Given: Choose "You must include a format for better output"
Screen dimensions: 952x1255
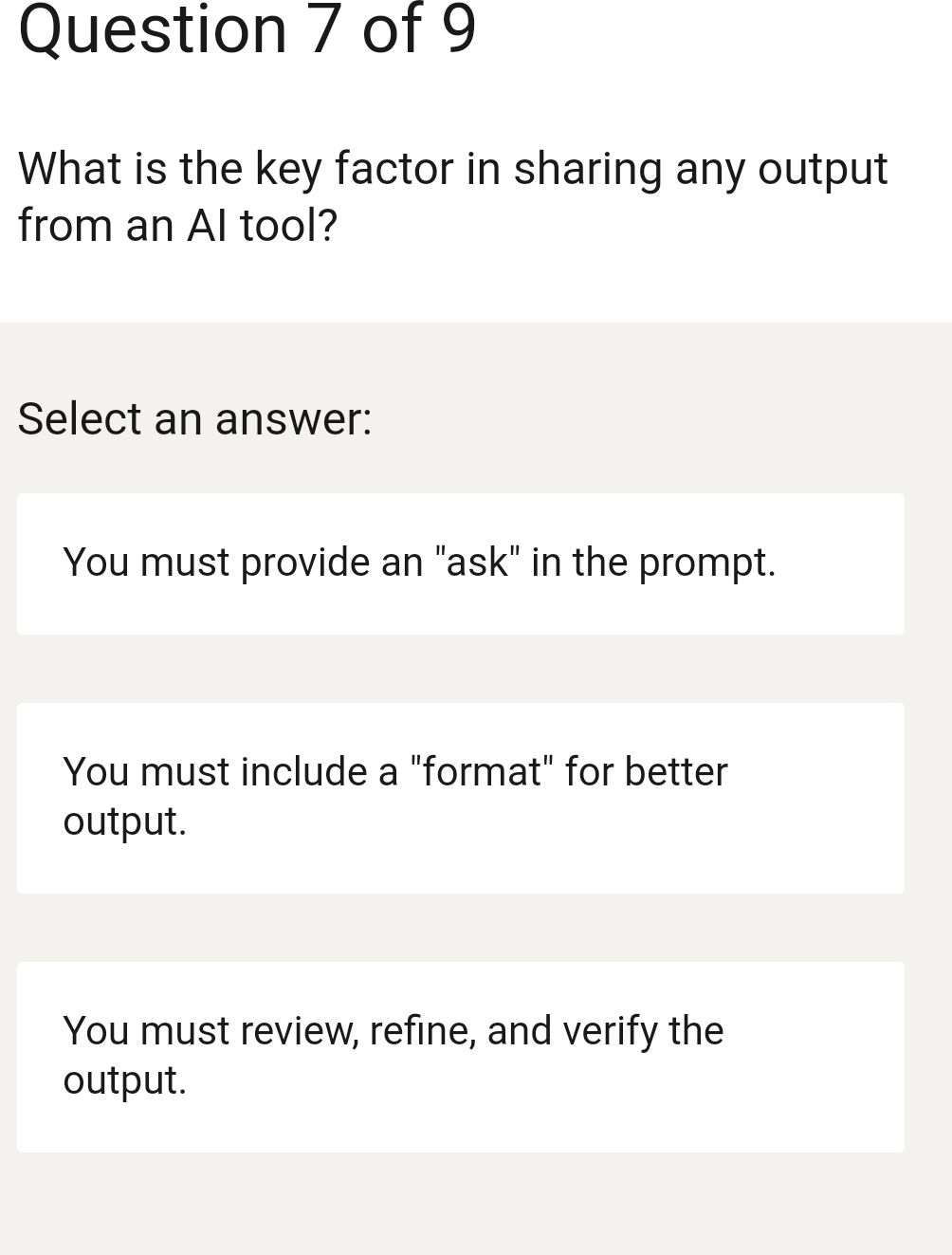Looking at the screenshot, I should tap(461, 797).
